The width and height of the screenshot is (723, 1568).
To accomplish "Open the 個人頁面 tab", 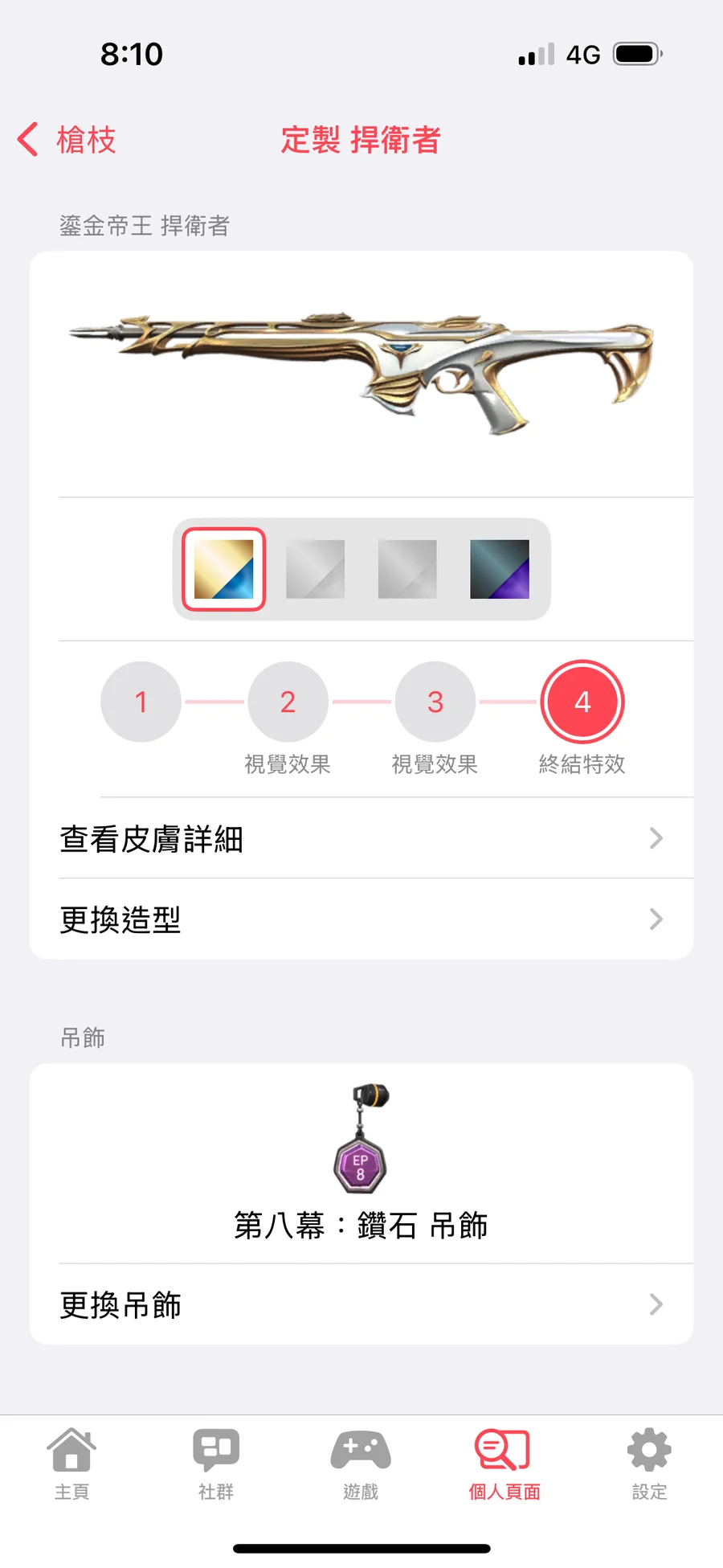I will click(x=504, y=1464).
